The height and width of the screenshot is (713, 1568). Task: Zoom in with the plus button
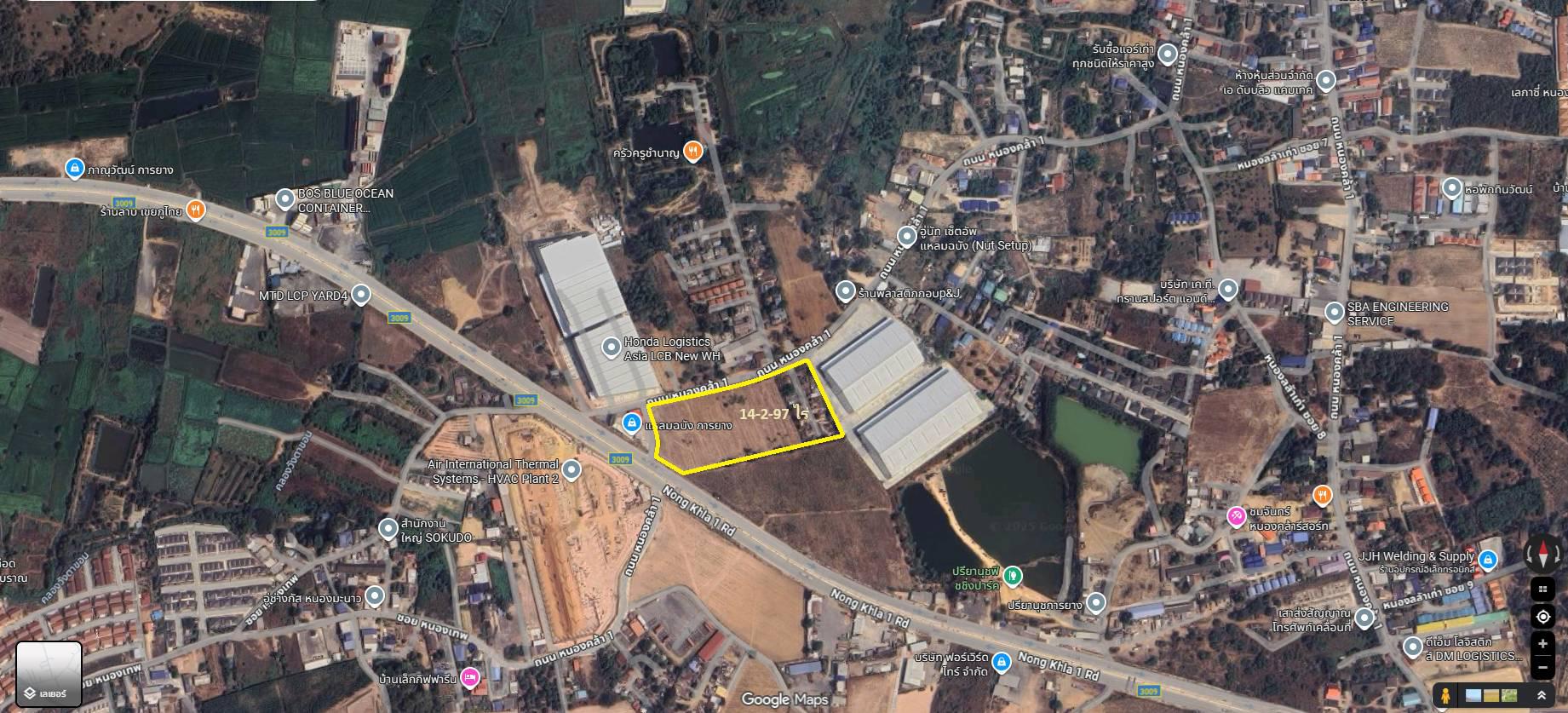click(x=1542, y=644)
